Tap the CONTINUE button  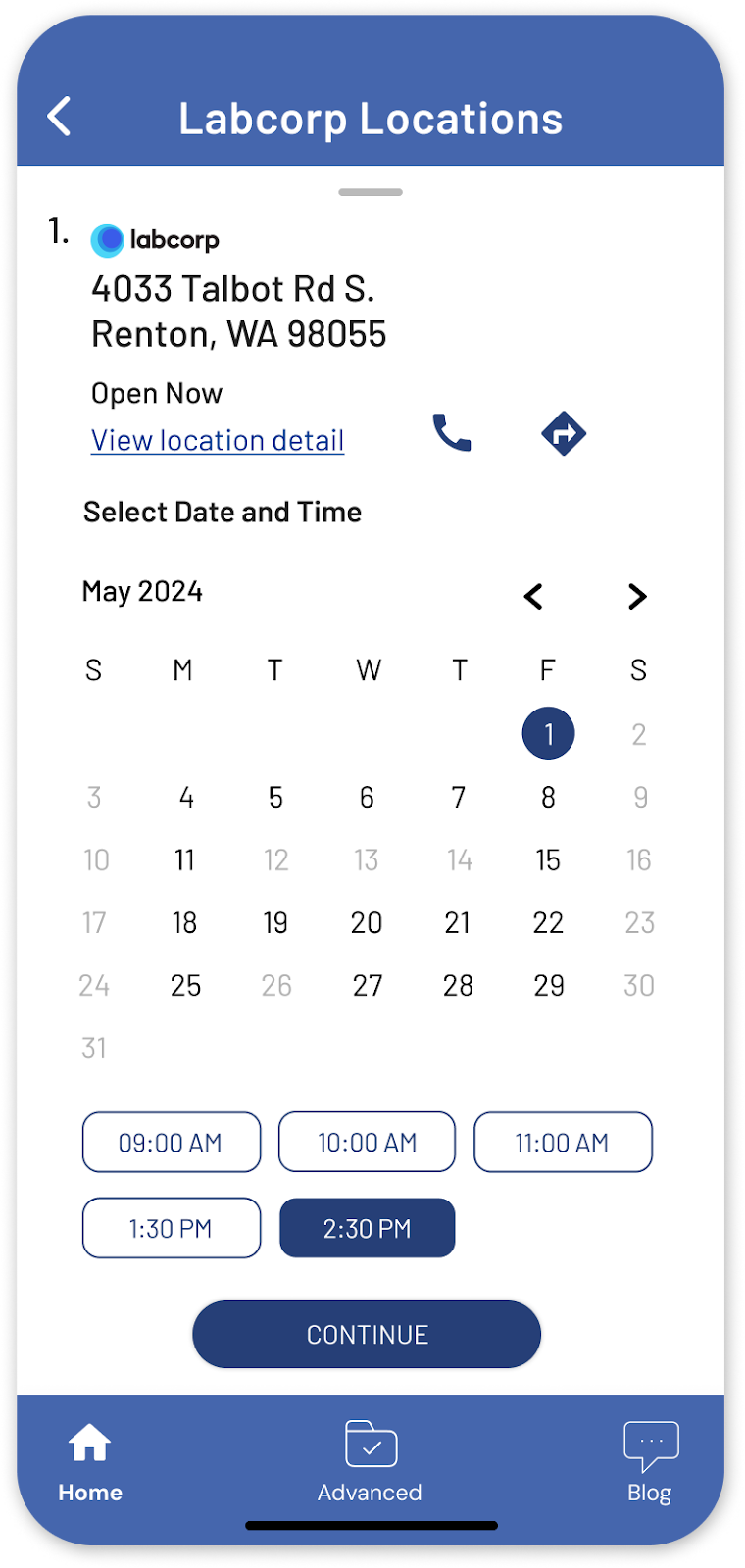(x=367, y=1334)
